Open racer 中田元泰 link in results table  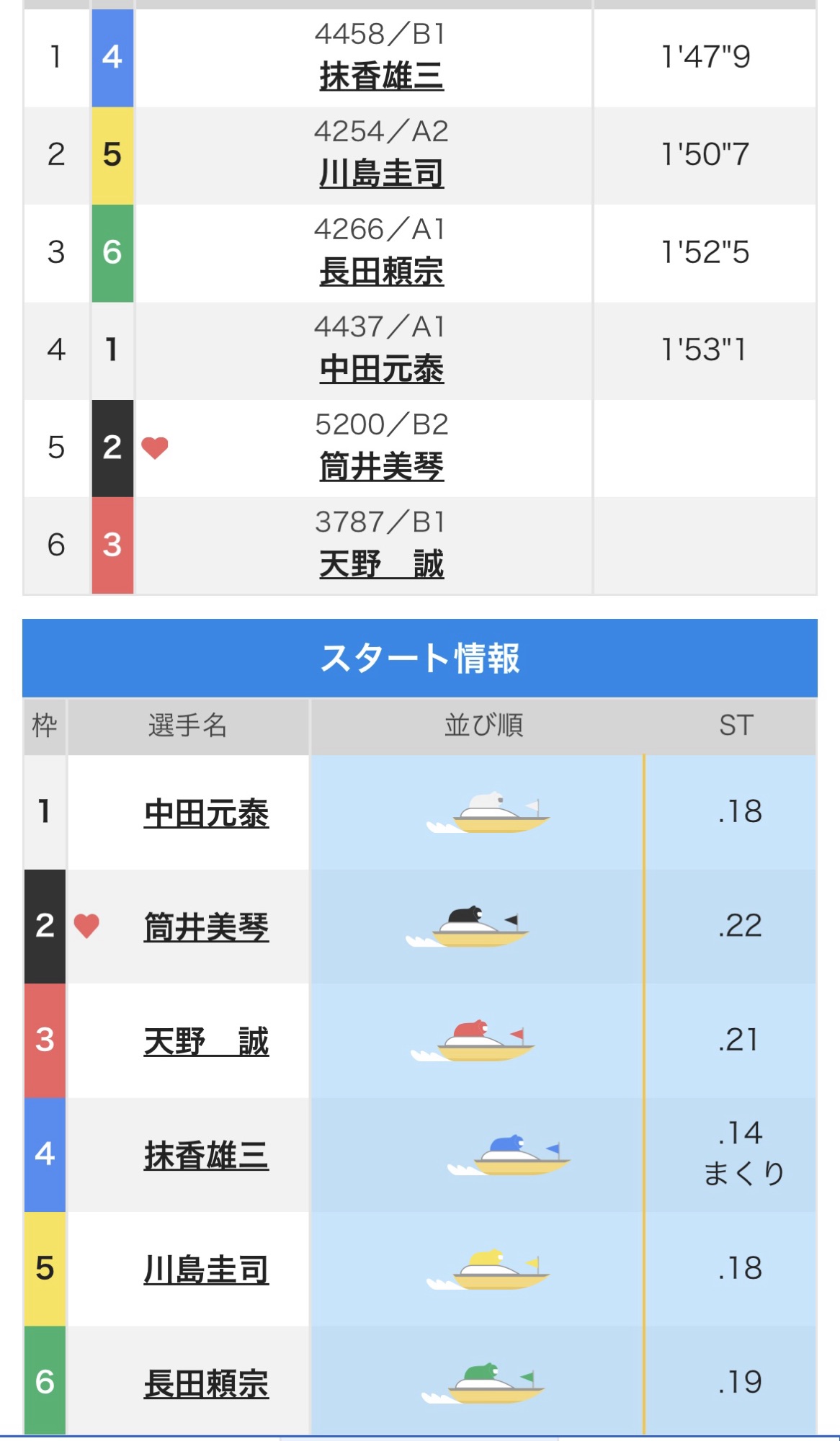pos(381,369)
